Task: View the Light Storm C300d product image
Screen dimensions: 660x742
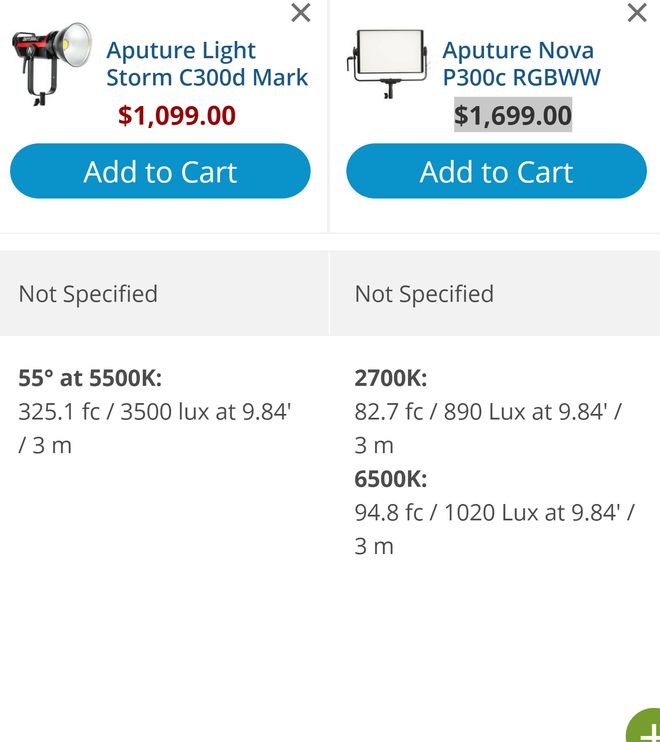Action: pyautogui.click(x=51, y=62)
